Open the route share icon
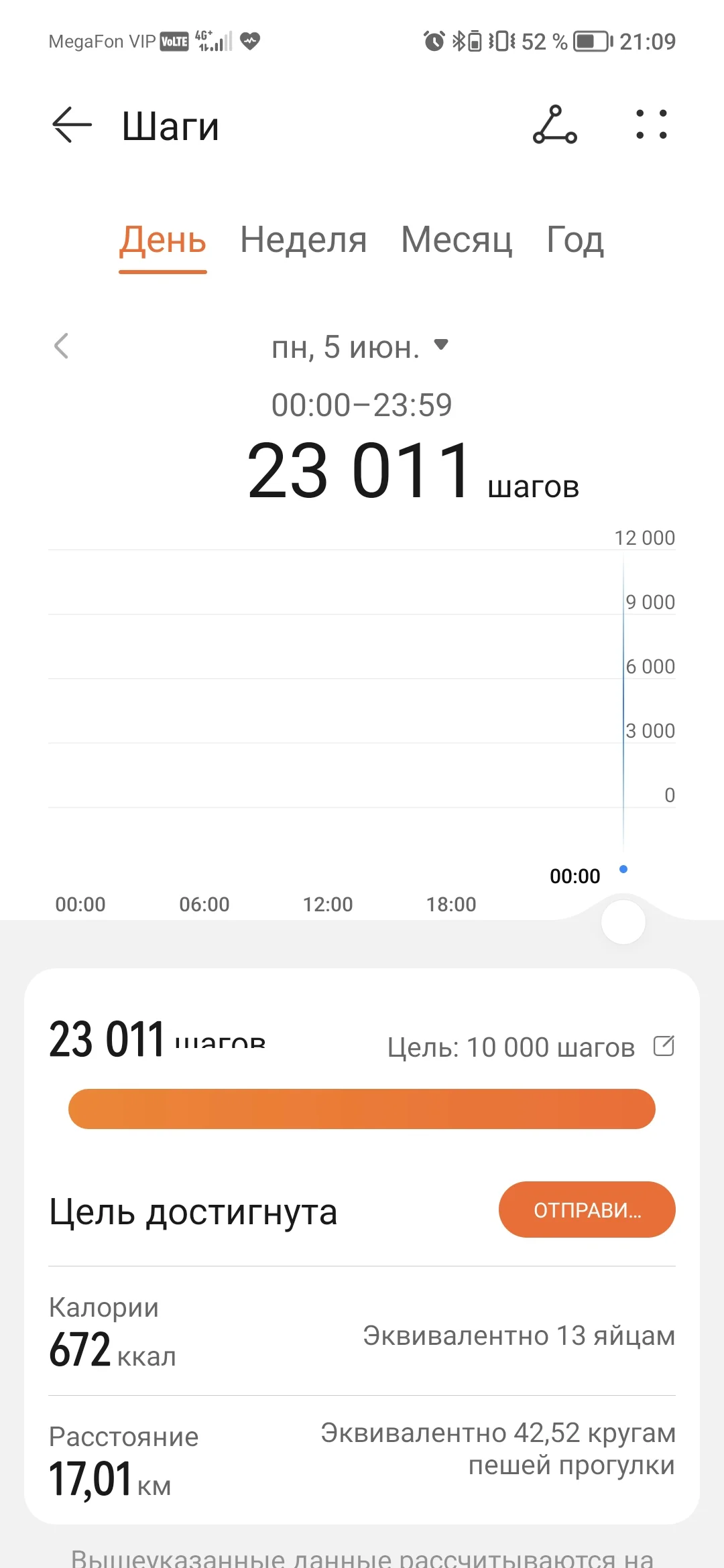 (555, 125)
